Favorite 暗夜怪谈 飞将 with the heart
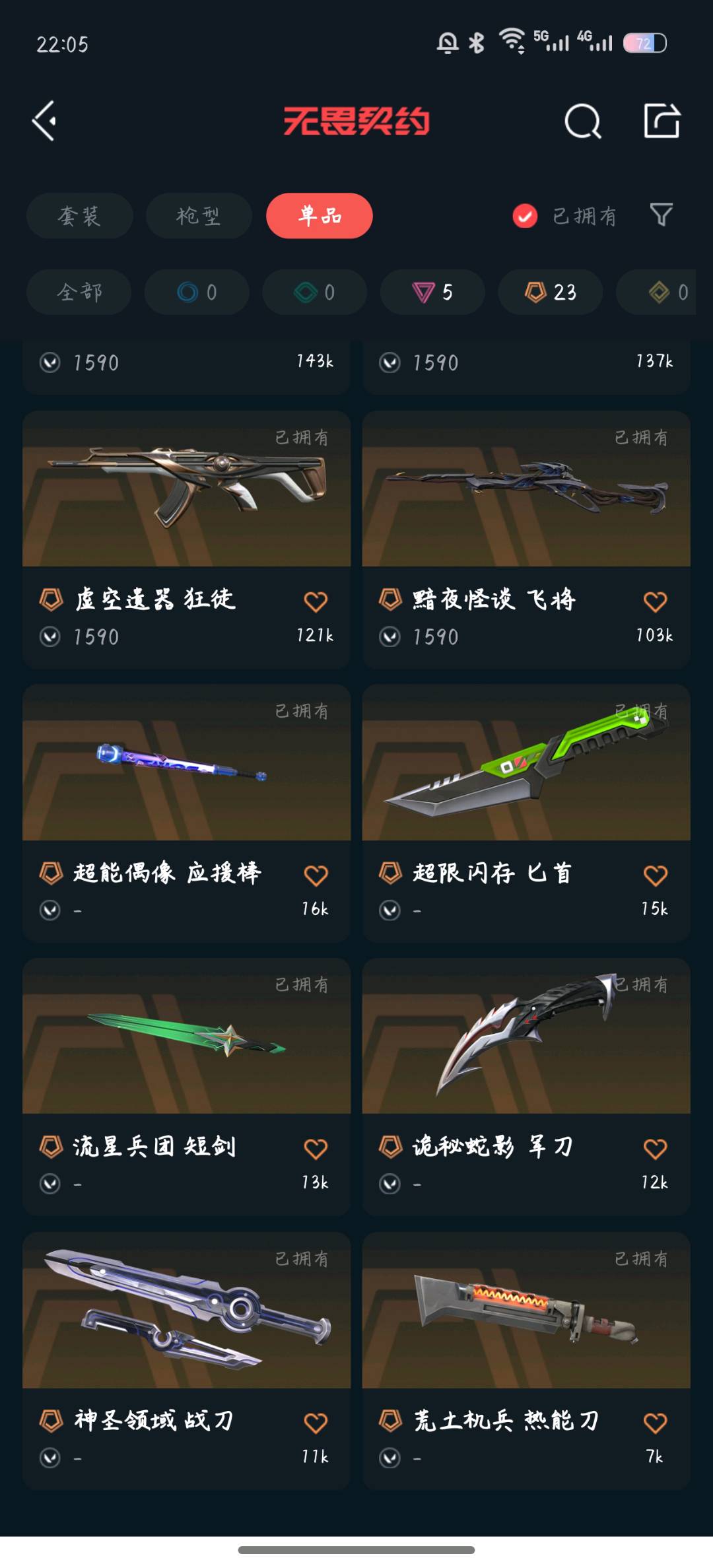713x1568 pixels. coord(655,601)
